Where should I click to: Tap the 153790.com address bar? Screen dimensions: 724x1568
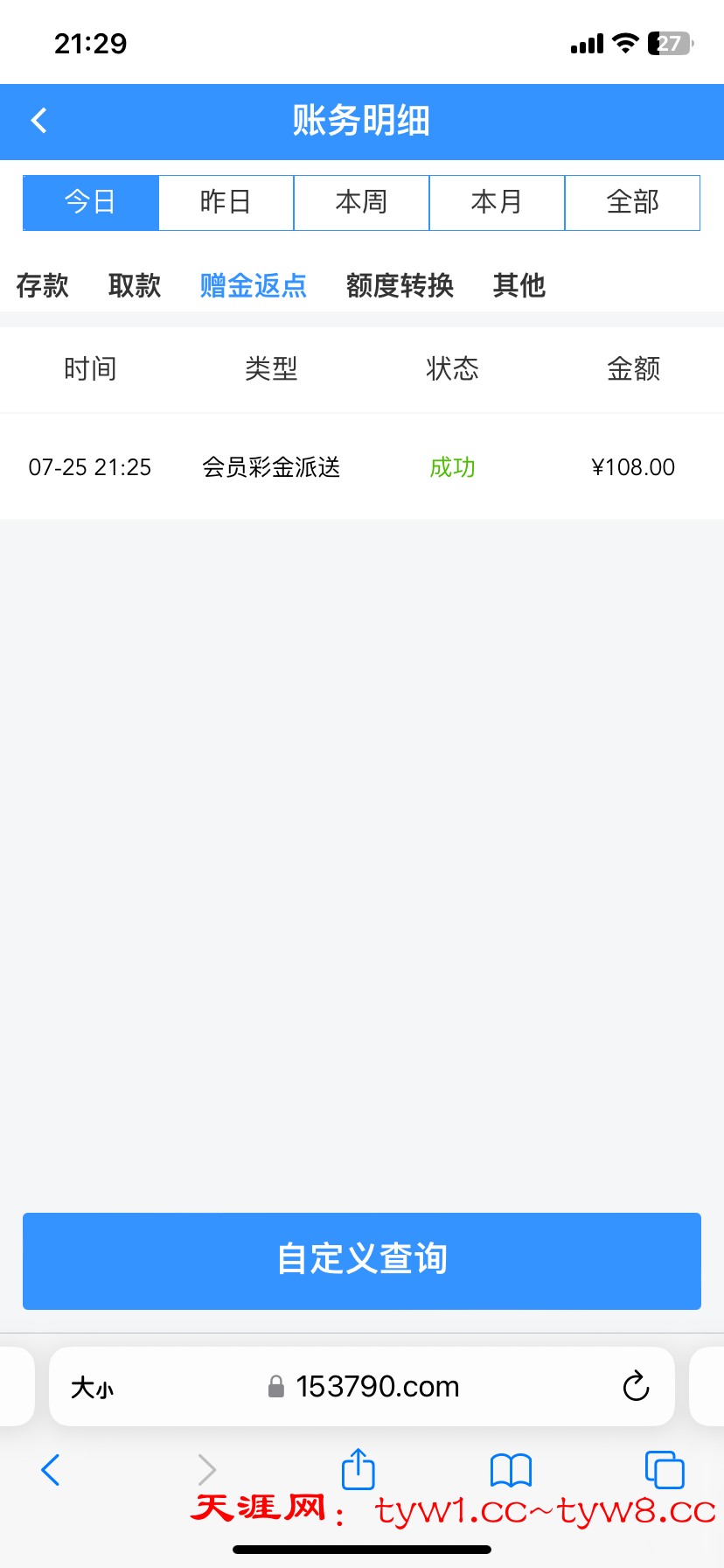pyautogui.click(x=376, y=1387)
